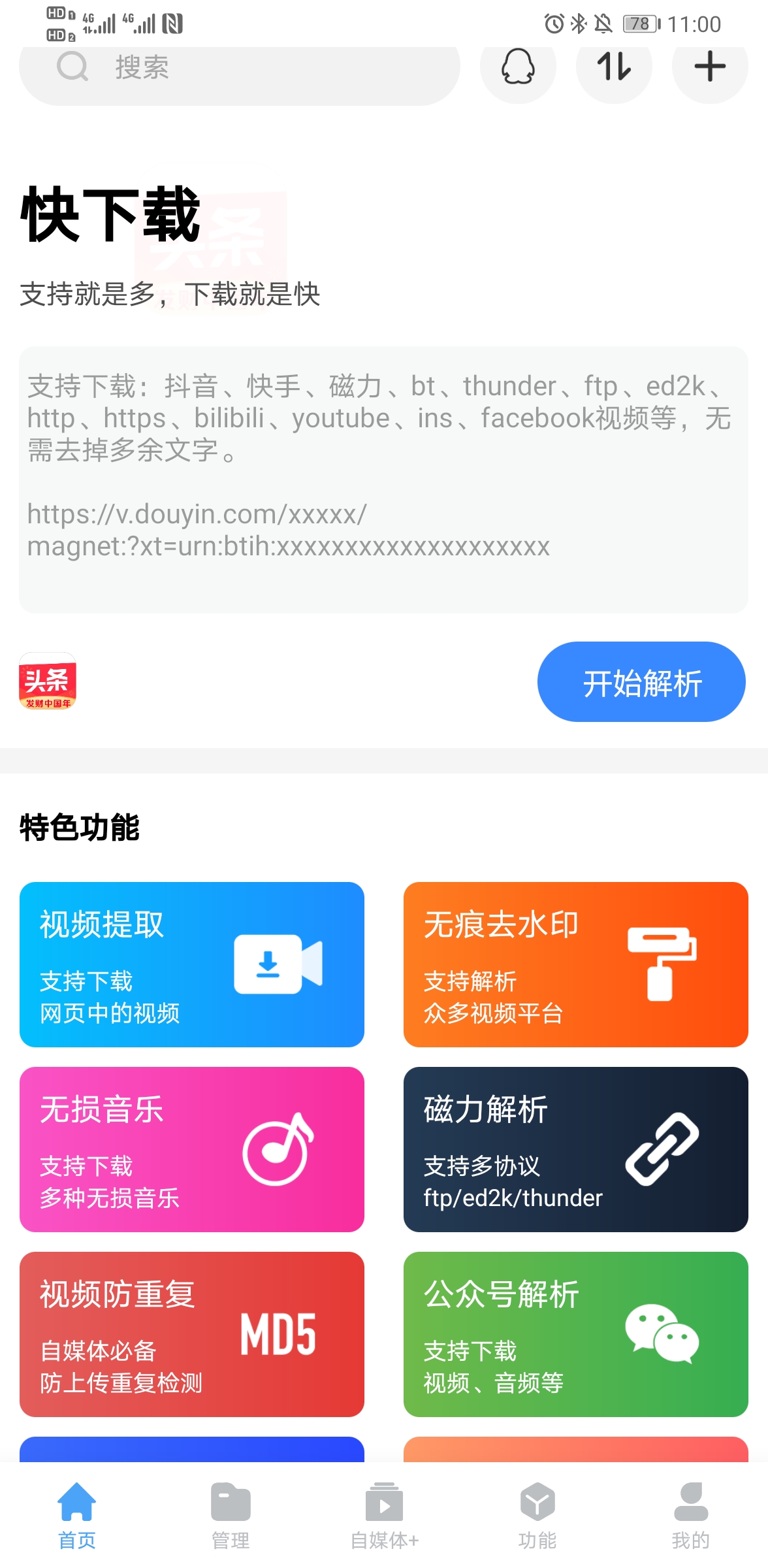
Task: Select the 首页 home tab
Action: point(77,1516)
